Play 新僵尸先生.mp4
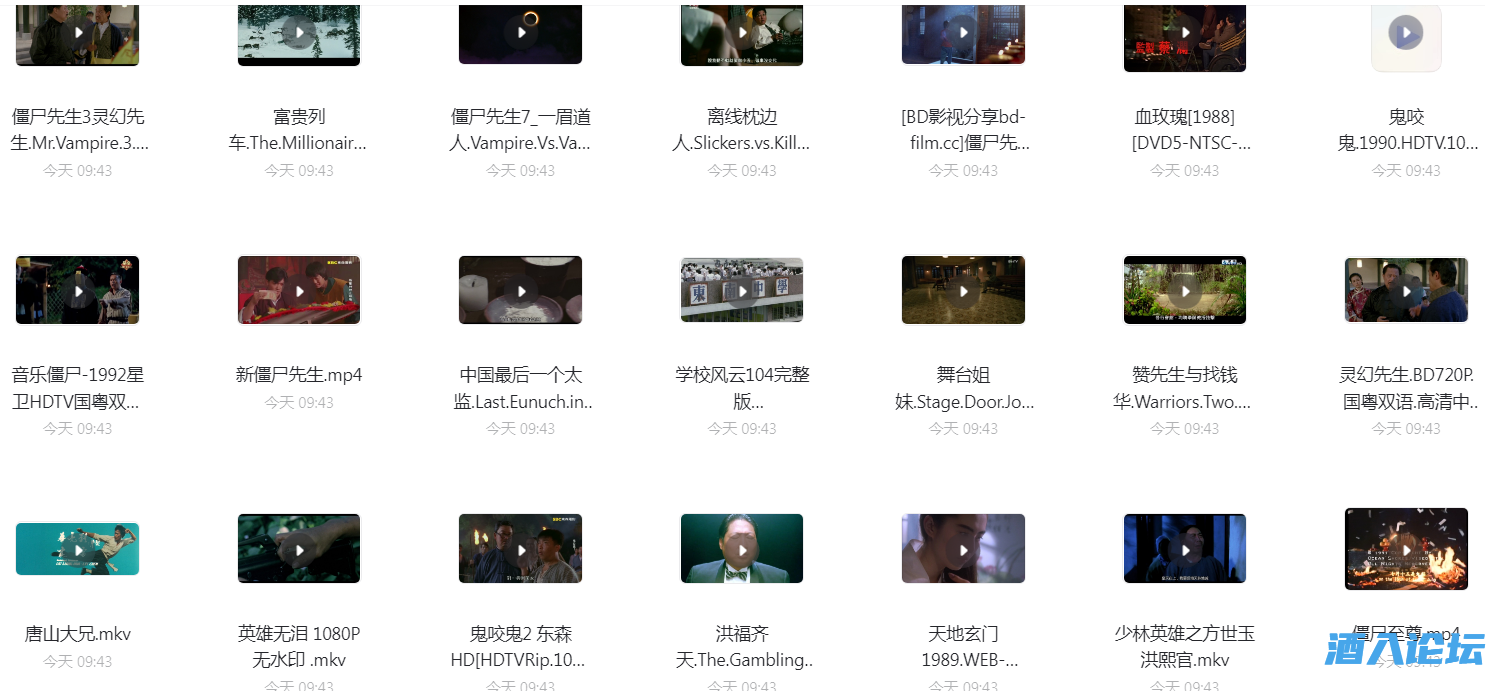 pyautogui.click(x=299, y=291)
